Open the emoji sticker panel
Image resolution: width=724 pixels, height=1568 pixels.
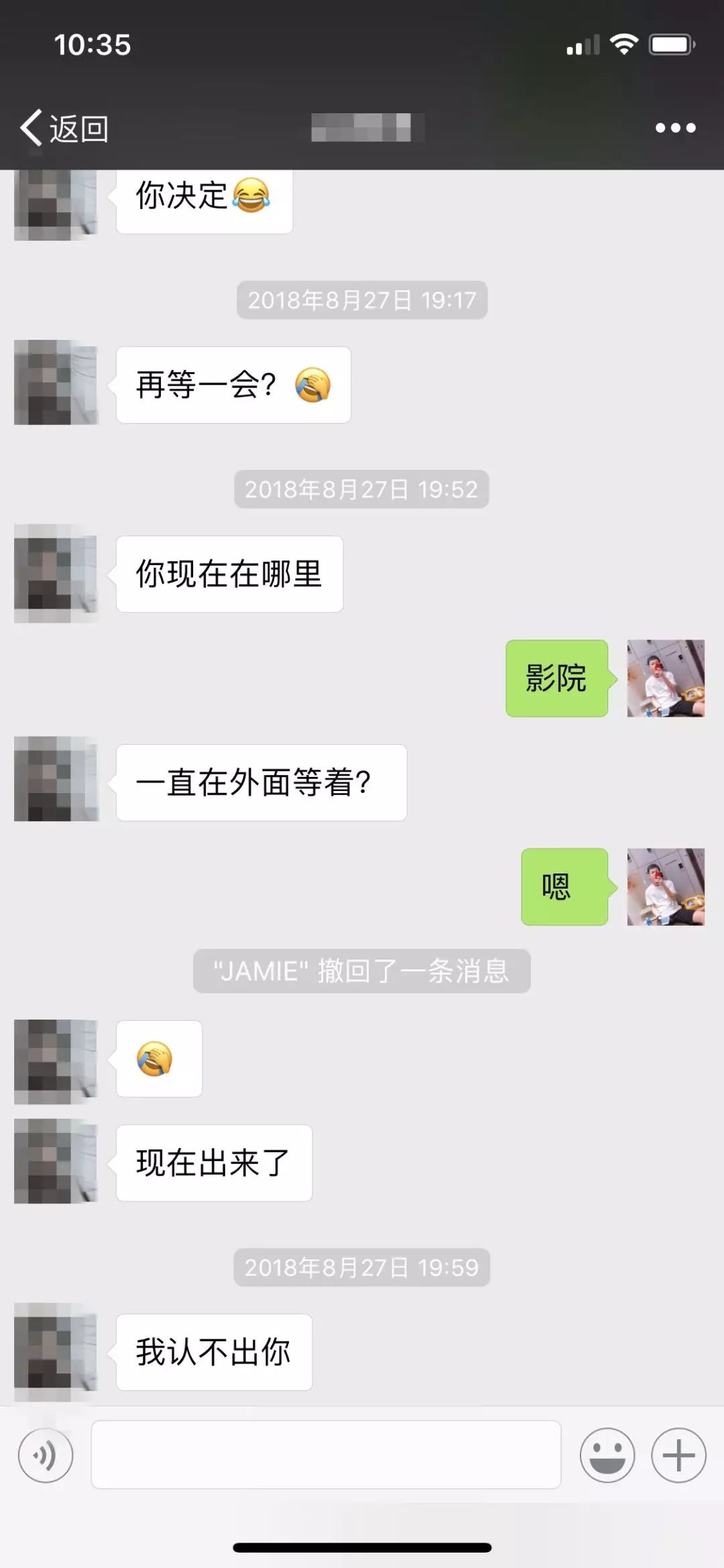tap(607, 1455)
